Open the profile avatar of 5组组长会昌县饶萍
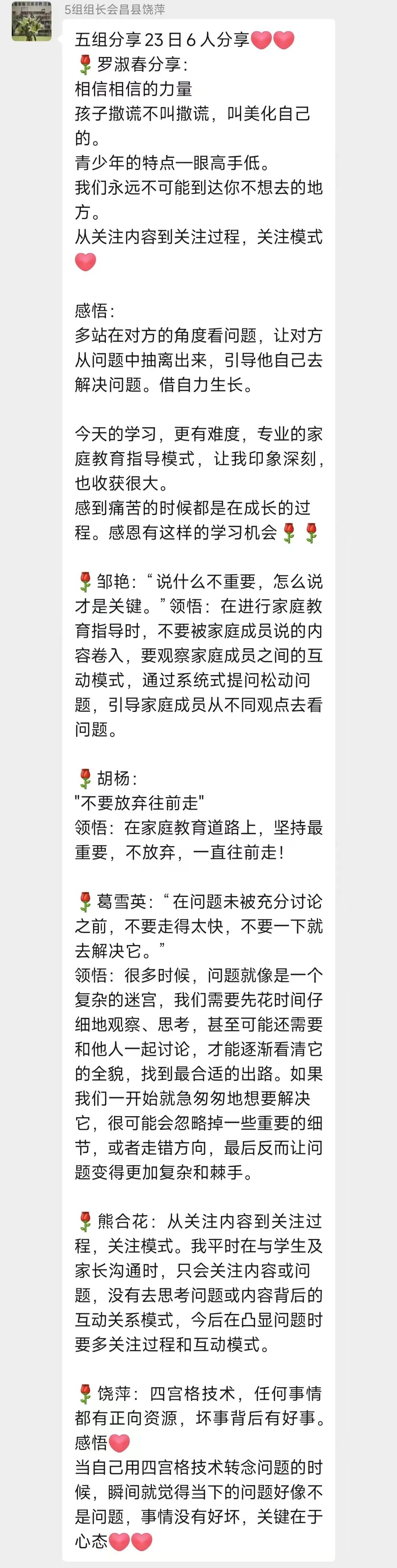 [x=32, y=21]
